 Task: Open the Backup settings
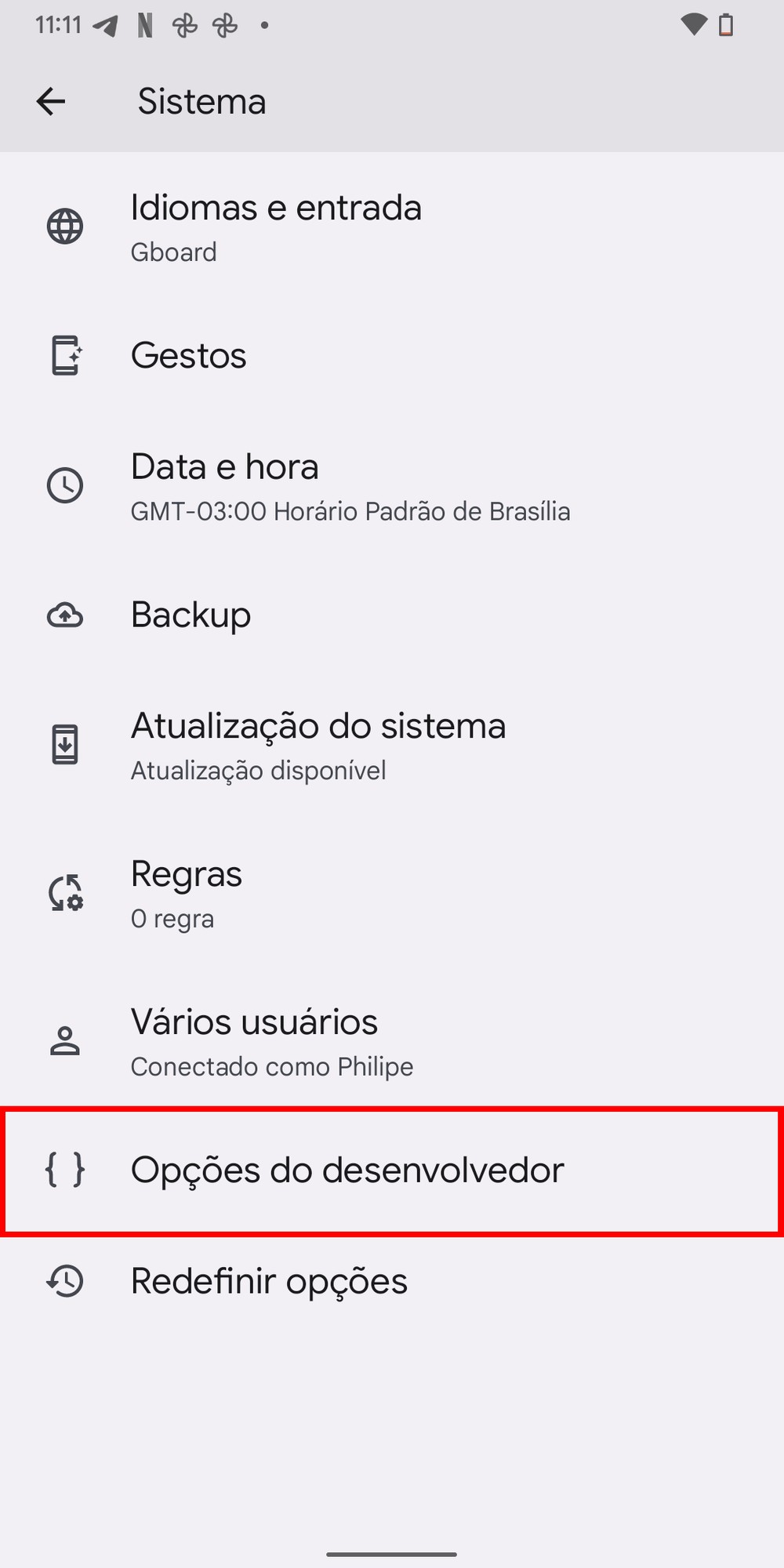(191, 615)
